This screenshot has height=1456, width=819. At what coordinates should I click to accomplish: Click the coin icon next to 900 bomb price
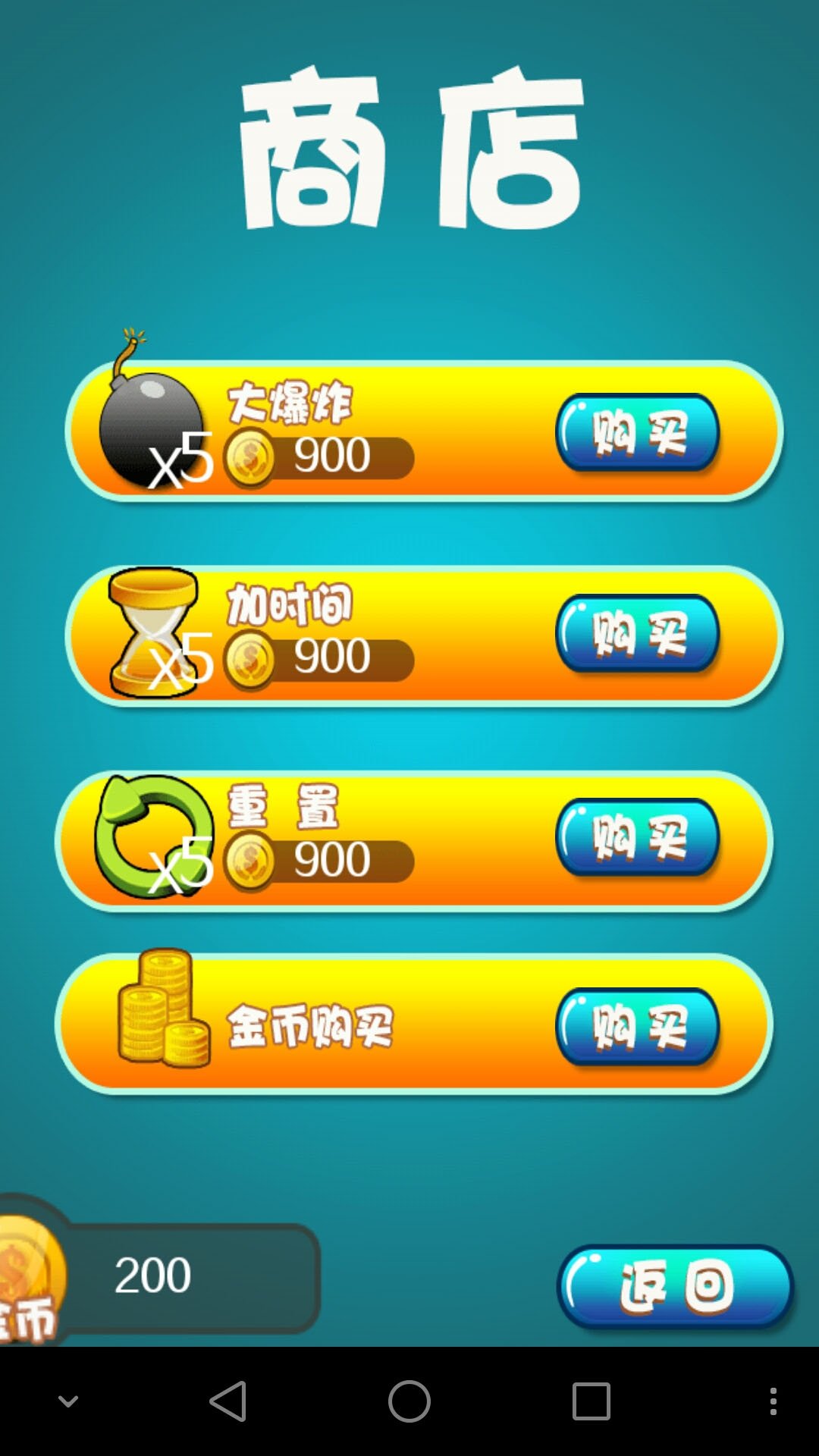click(x=250, y=455)
